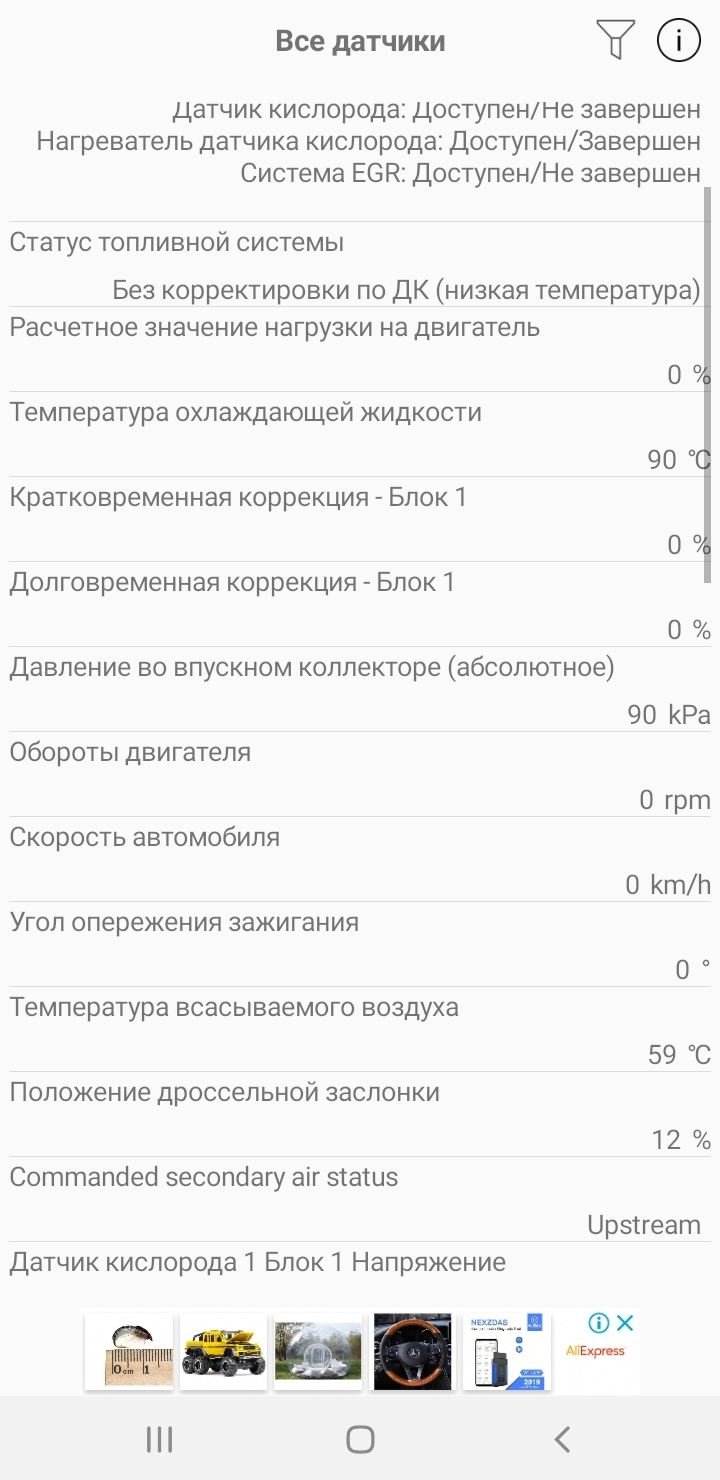Open the steering wheel cover ad

[412, 1351]
